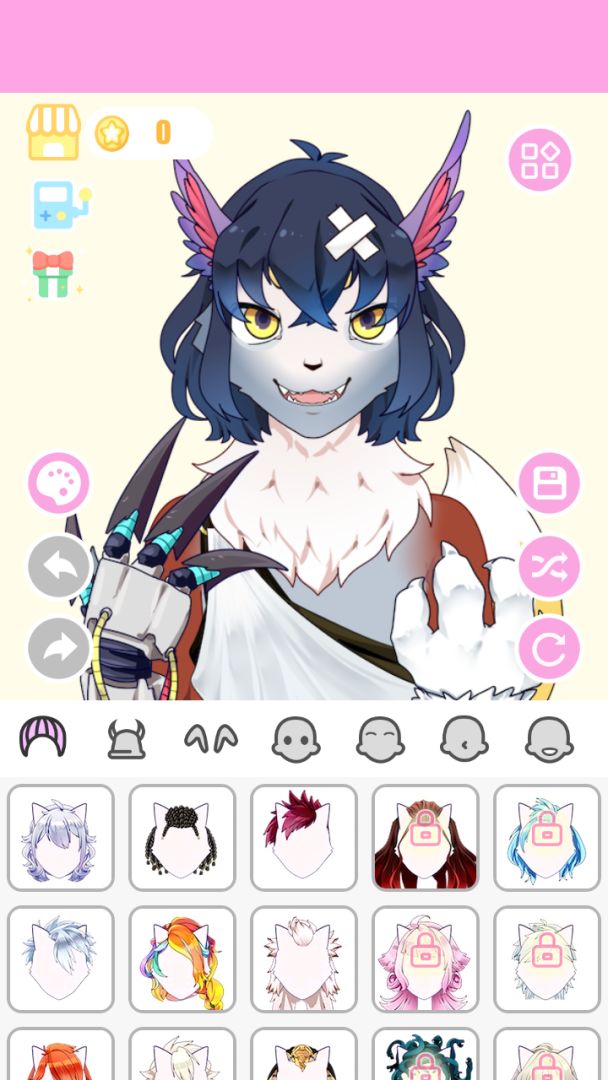
Task: Select the black braided hairstyle
Action: pyautogui.click(x=182, y=838)
